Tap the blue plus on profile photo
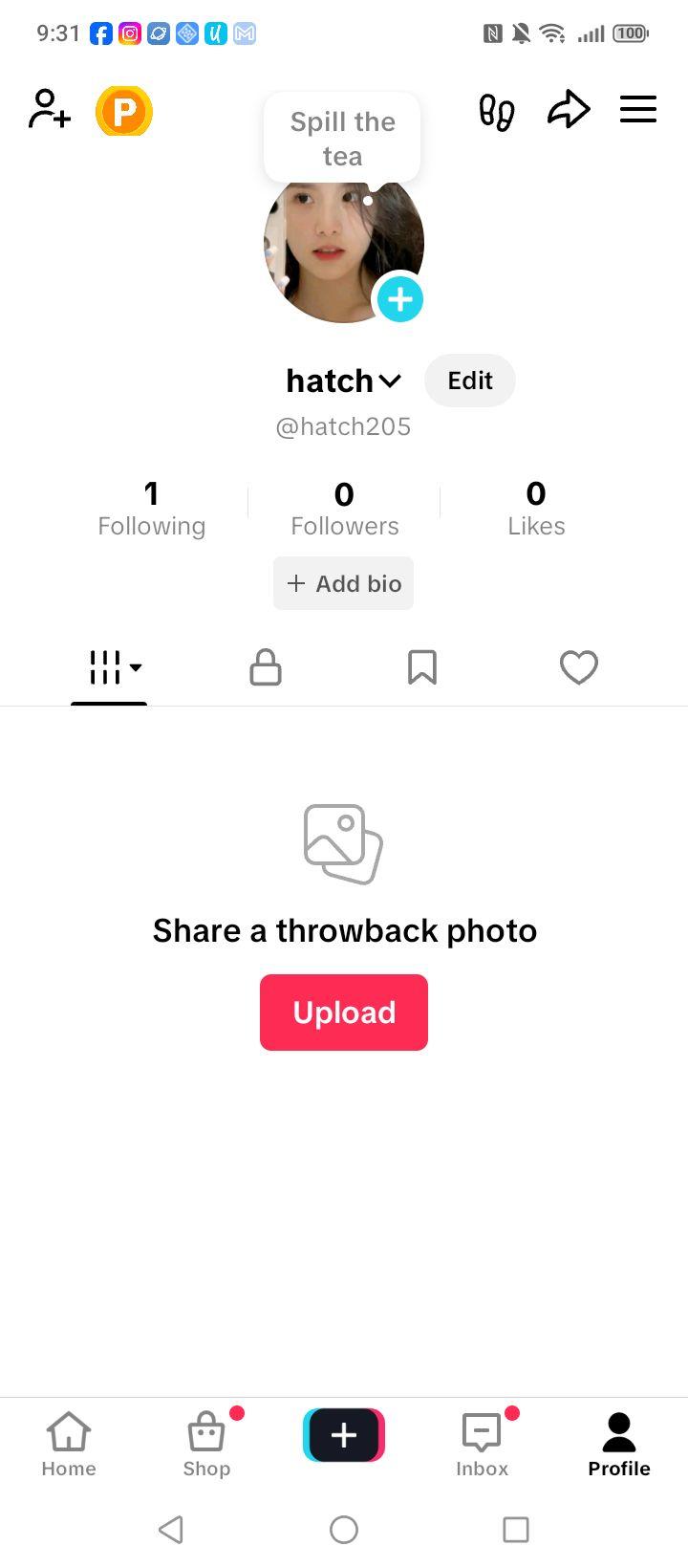The height and width of the screenshot is (1568, 688). (x=400, y=300)
